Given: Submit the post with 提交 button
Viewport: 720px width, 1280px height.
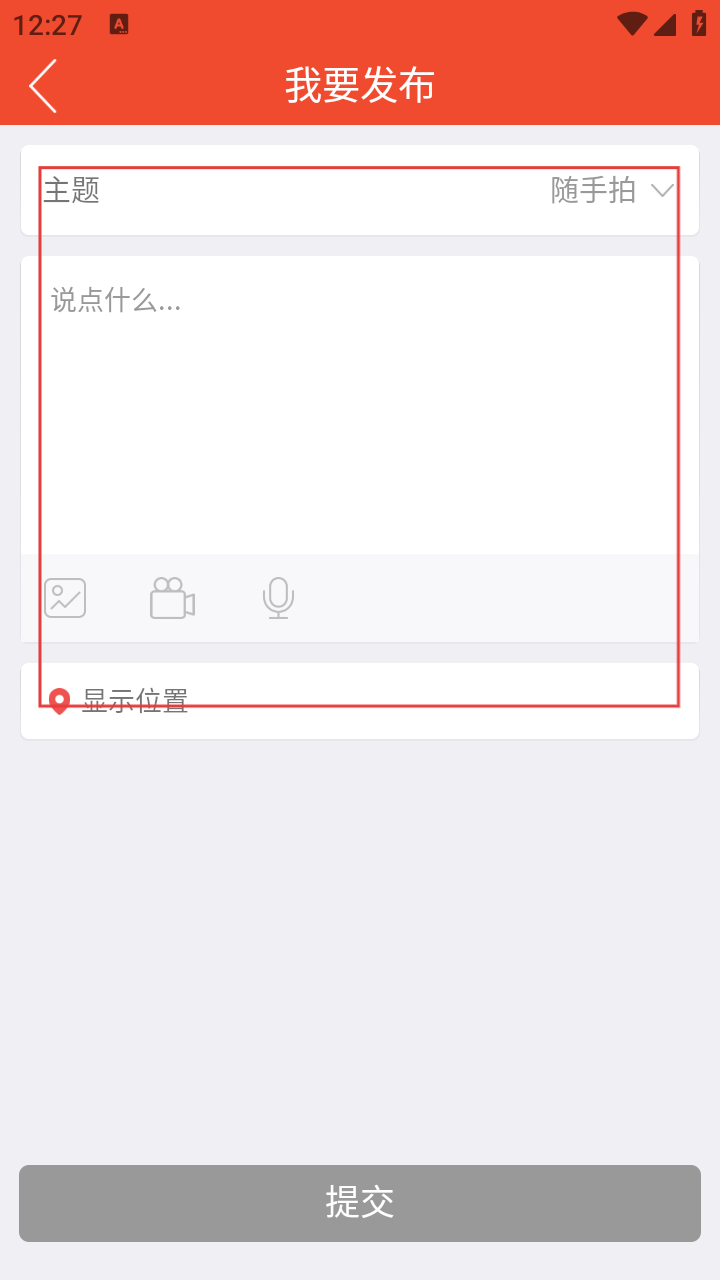Looking at the screenshot, I should point(360,1203).
